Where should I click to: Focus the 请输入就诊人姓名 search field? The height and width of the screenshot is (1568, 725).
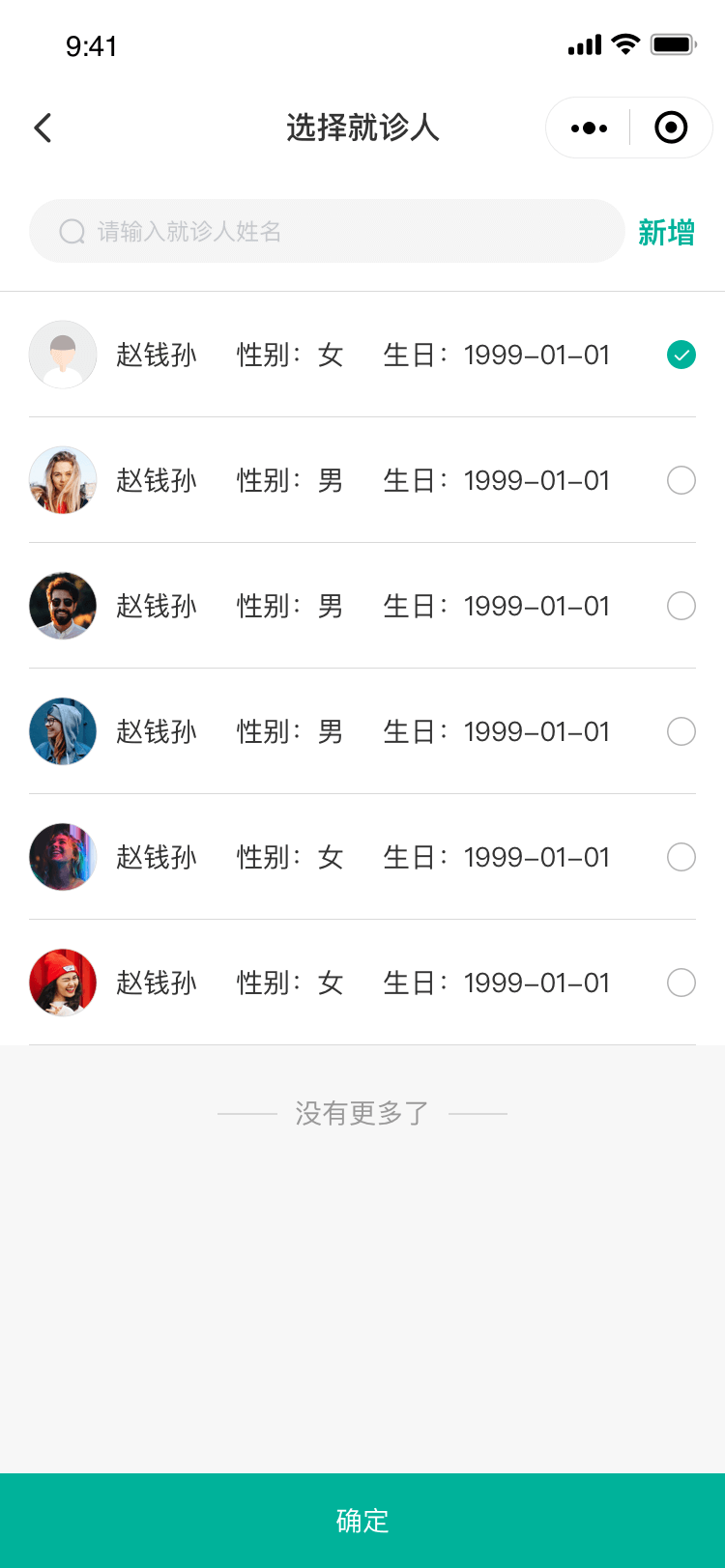327,232
